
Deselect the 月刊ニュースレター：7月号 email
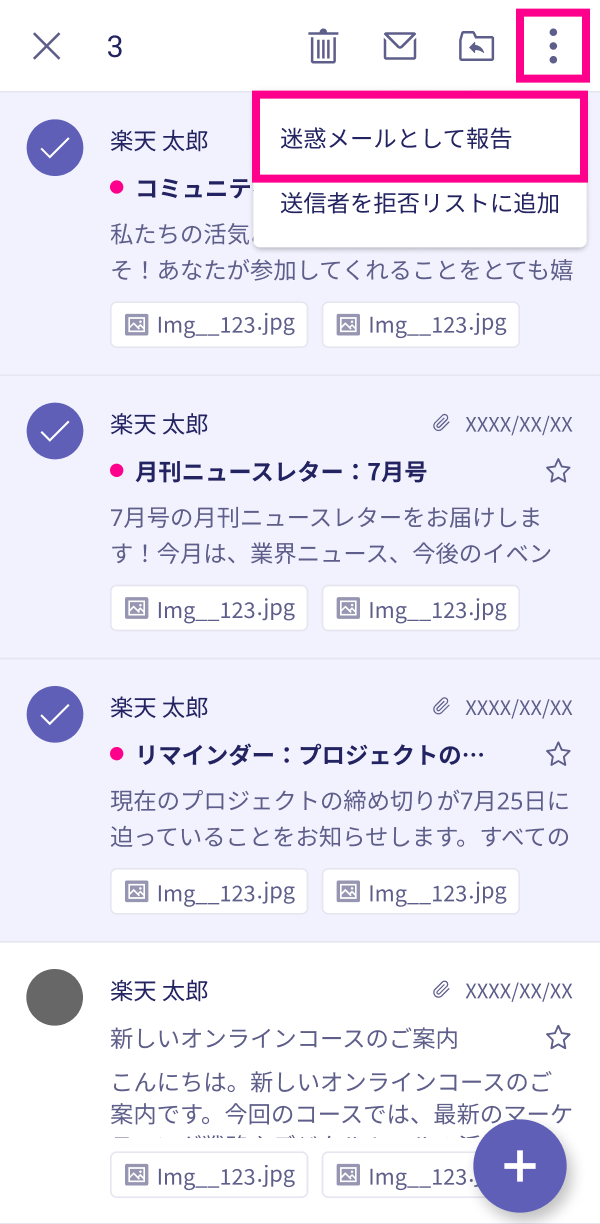[54, 431]
